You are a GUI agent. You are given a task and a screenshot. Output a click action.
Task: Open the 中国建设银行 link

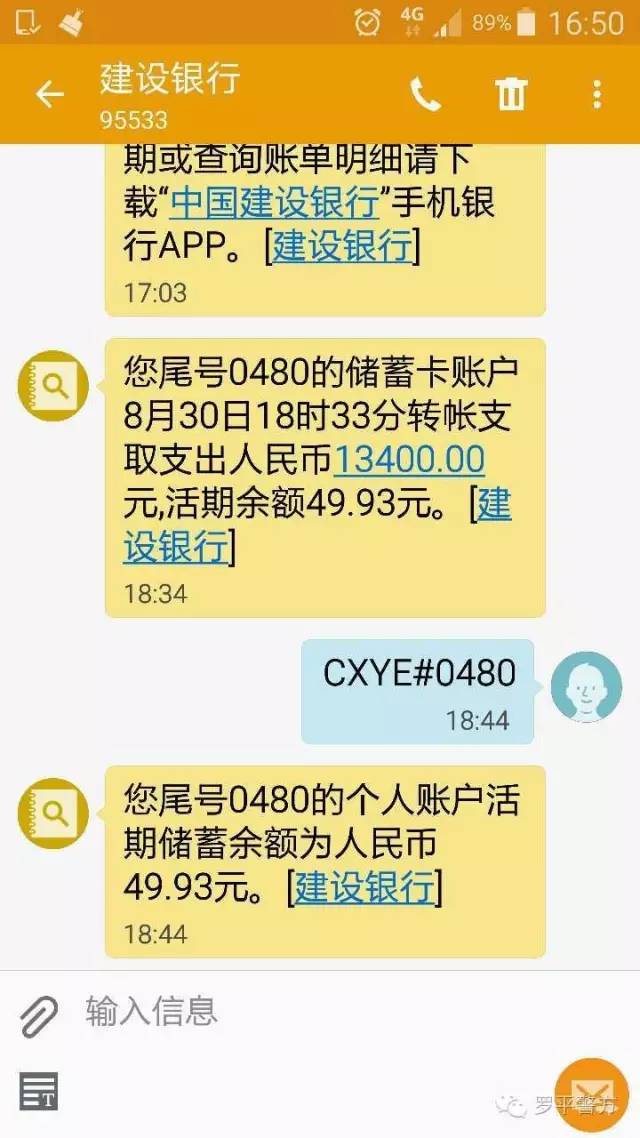click(274, 203)
